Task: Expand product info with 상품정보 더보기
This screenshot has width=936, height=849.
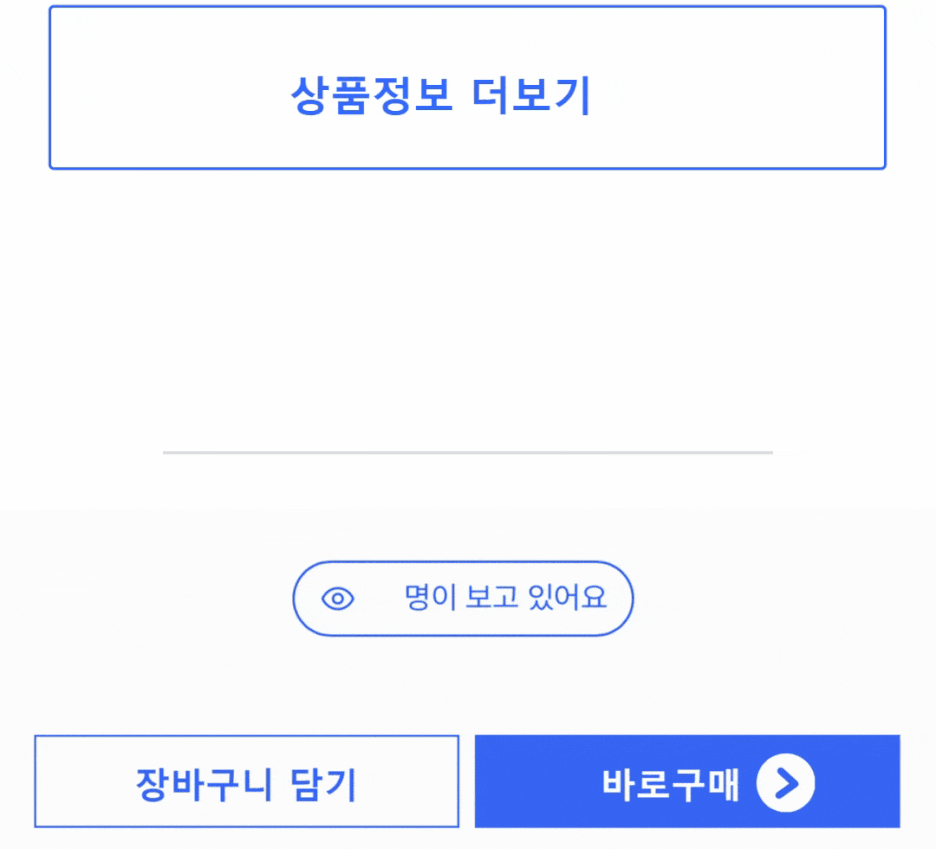Action: point(467,88)
